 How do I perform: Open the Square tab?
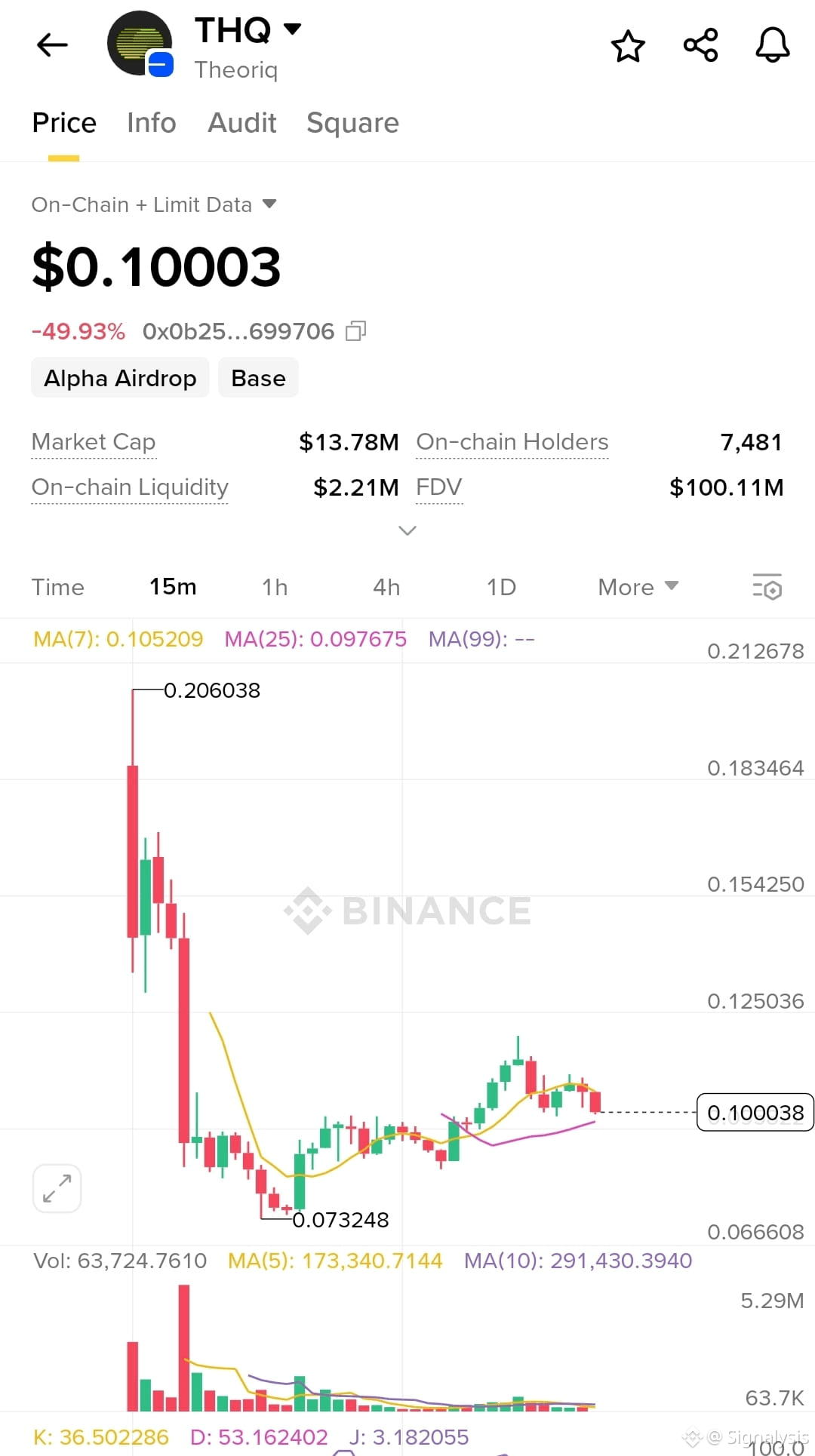[x=352, y=123]
